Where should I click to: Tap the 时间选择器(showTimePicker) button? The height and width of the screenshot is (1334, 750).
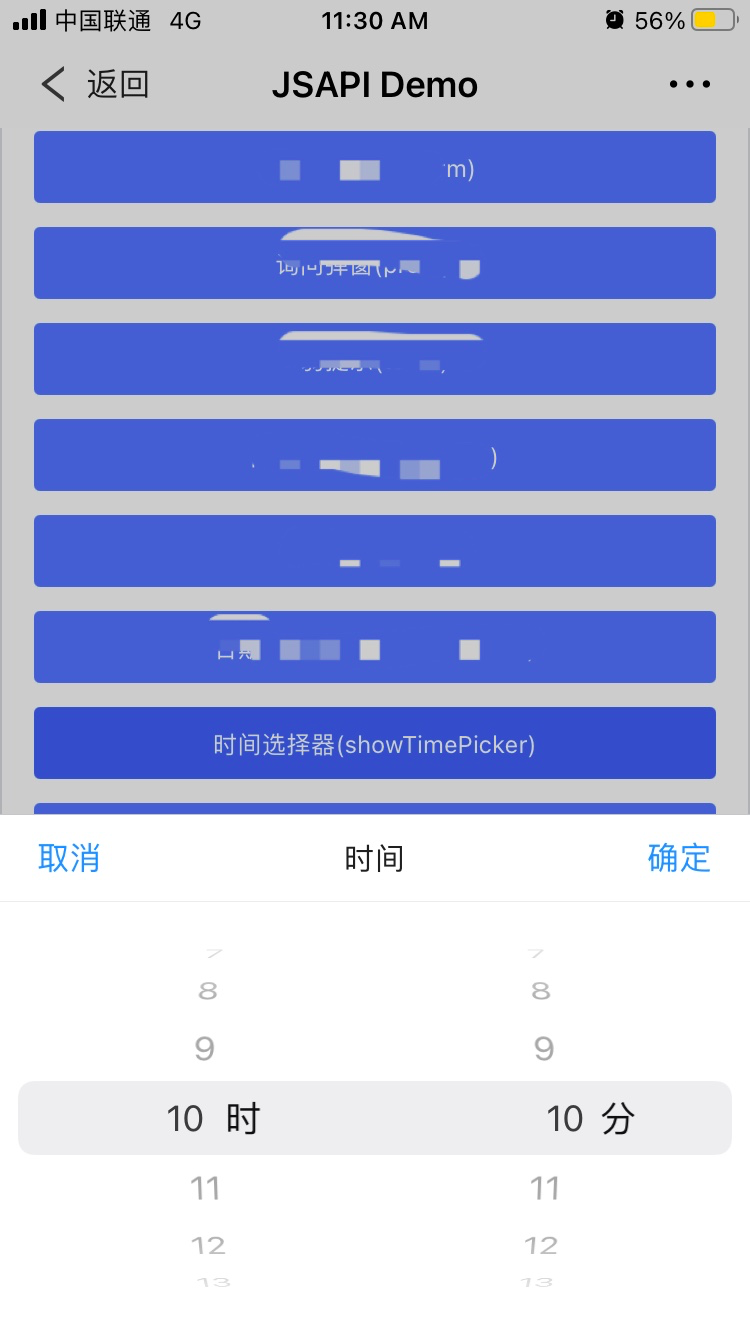tap(375, 744)
